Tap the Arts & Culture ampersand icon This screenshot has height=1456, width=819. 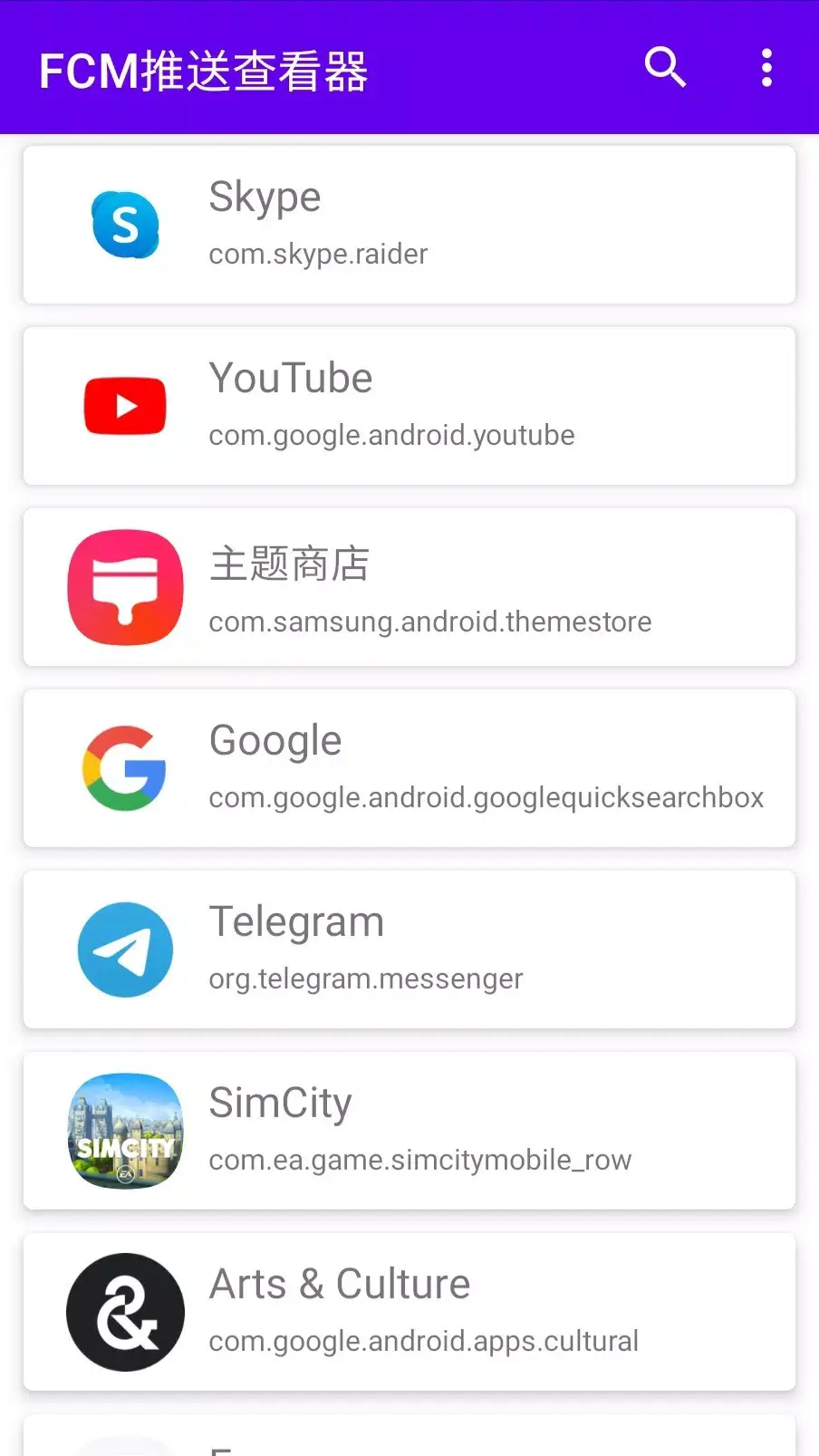pyautogui.click(x=125, y=1312)
